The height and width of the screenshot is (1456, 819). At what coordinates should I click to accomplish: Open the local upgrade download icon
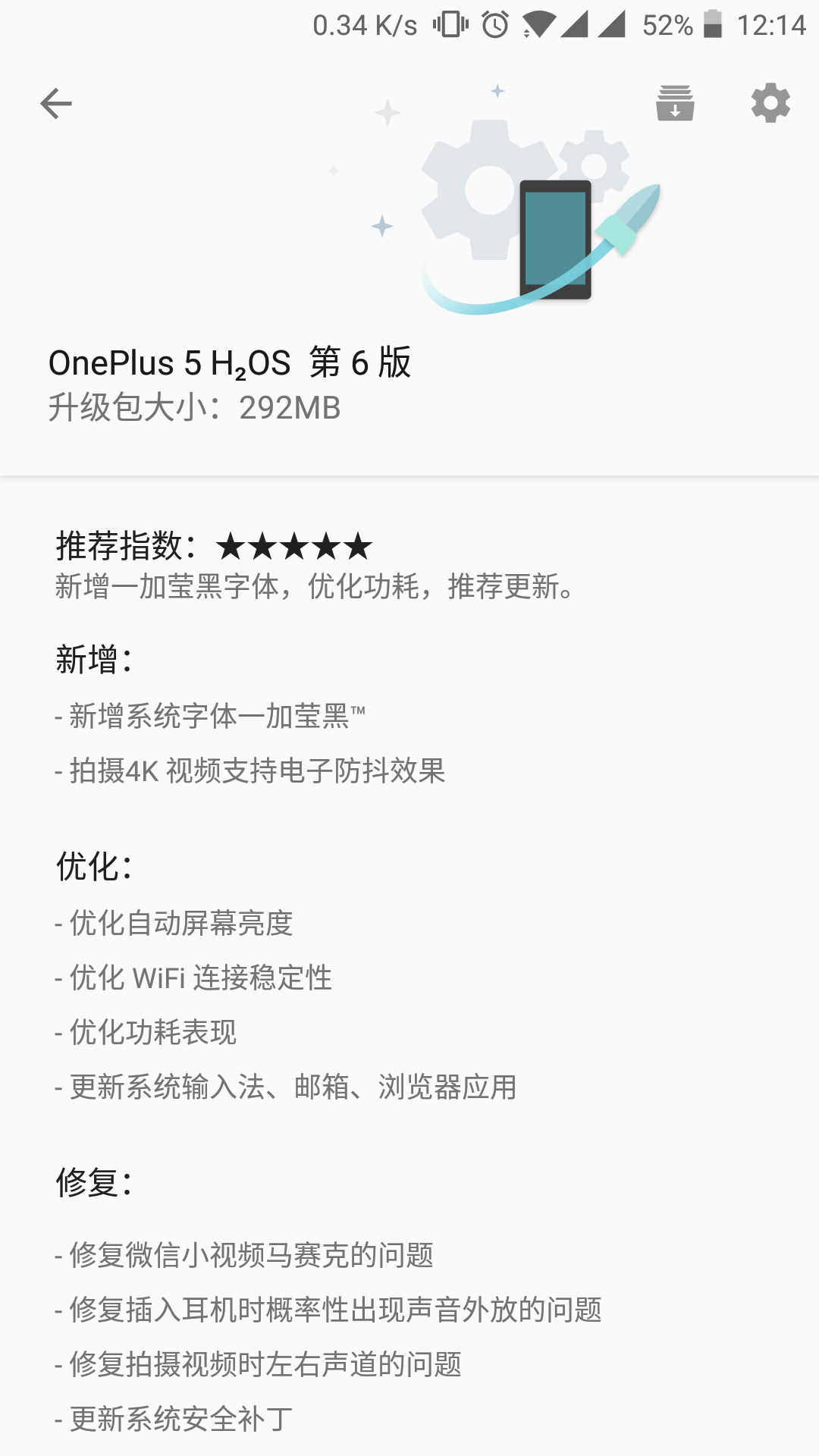point(675,103)
